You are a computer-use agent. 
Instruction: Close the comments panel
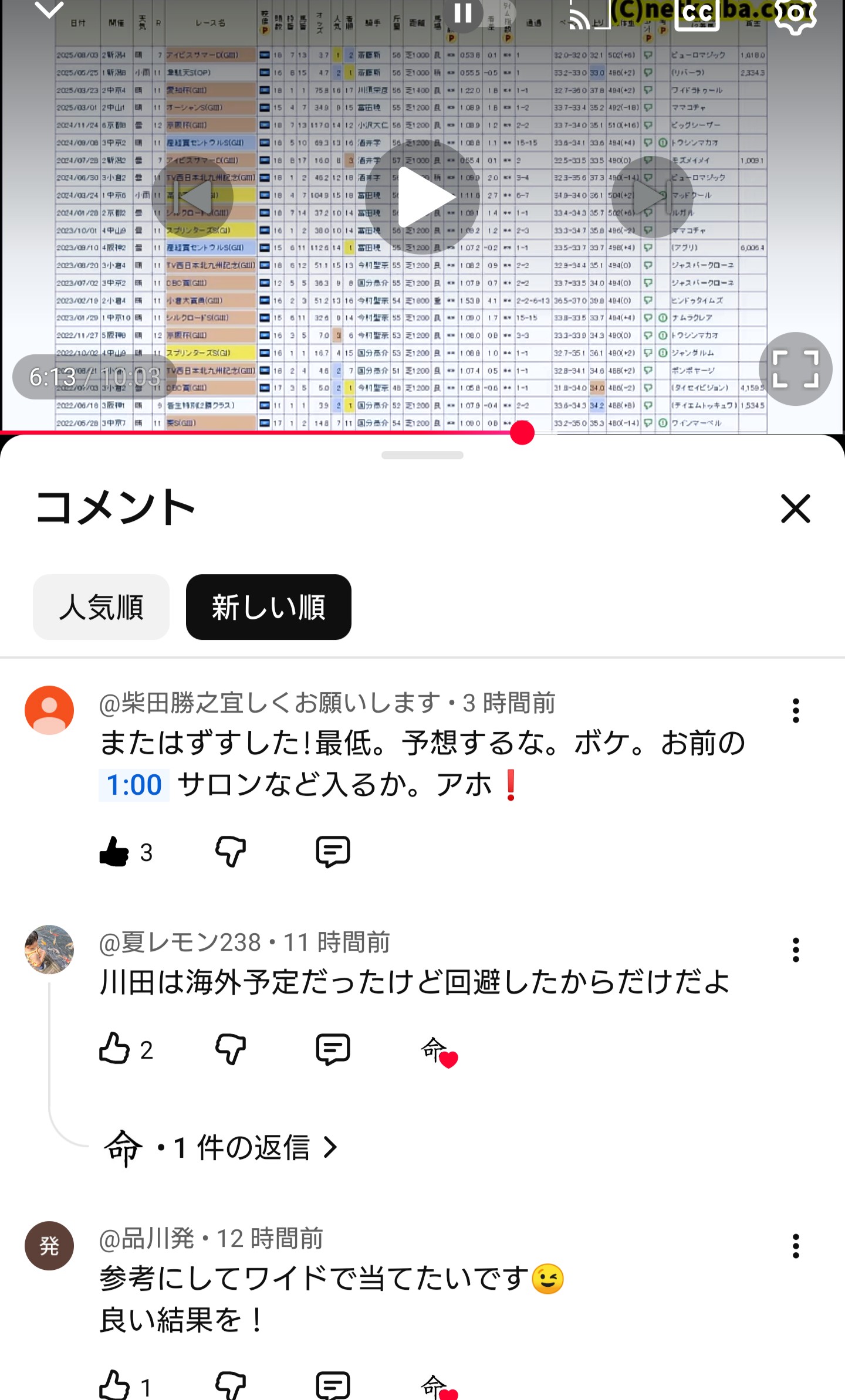click(x=795, y=508)
